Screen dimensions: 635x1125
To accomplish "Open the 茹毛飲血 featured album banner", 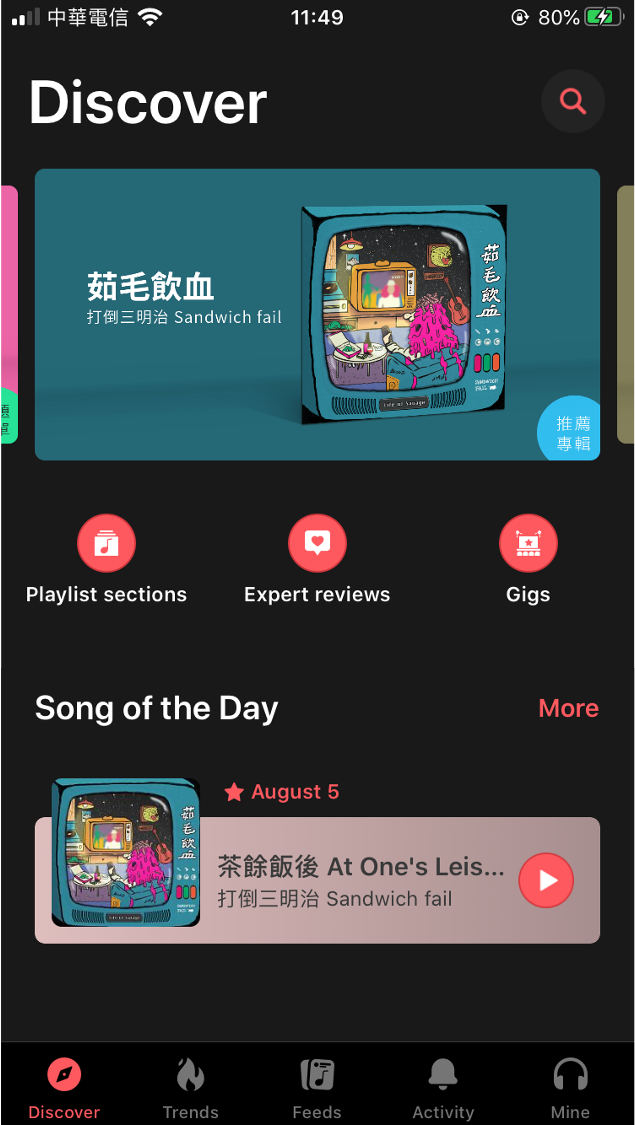I will [317, 314].
